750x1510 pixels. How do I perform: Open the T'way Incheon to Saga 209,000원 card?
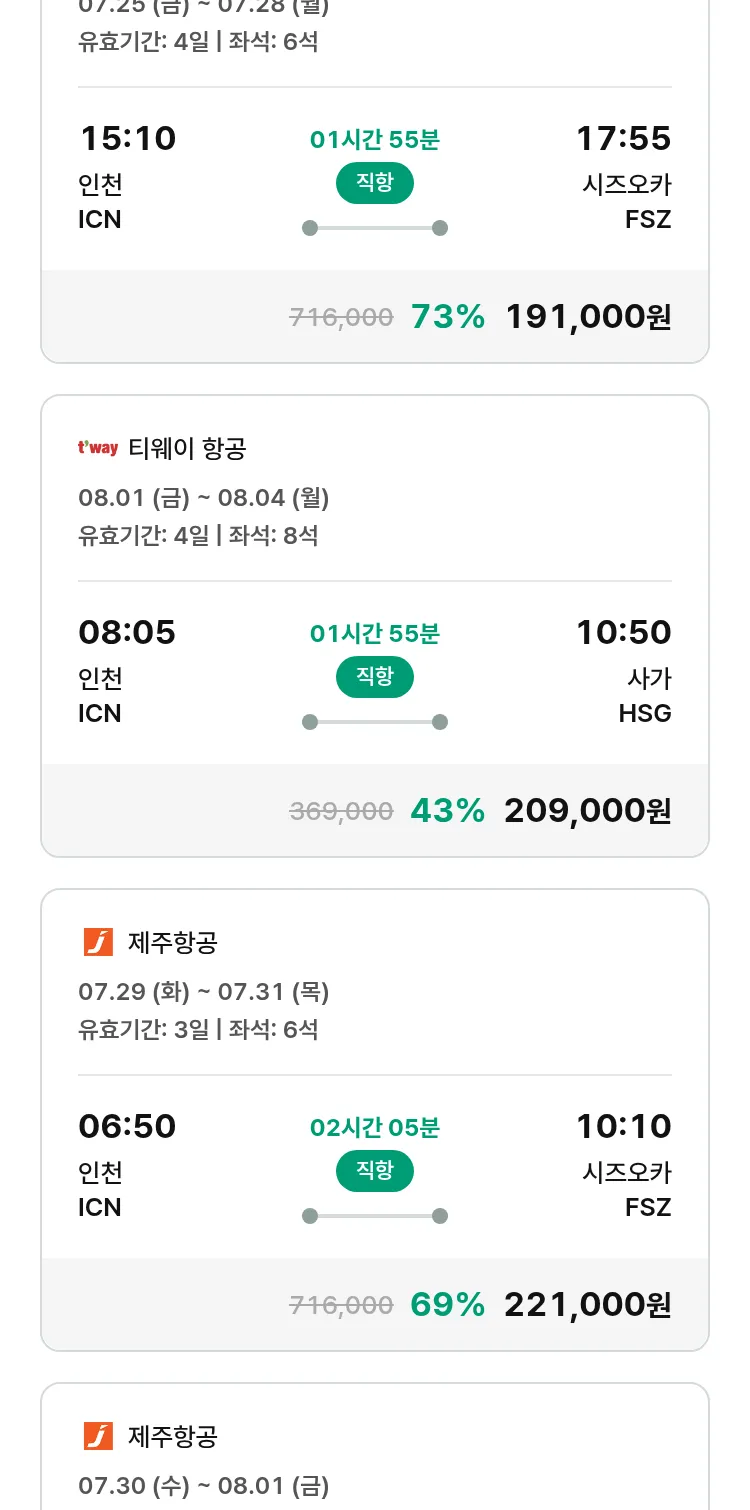tap(375, 626)
